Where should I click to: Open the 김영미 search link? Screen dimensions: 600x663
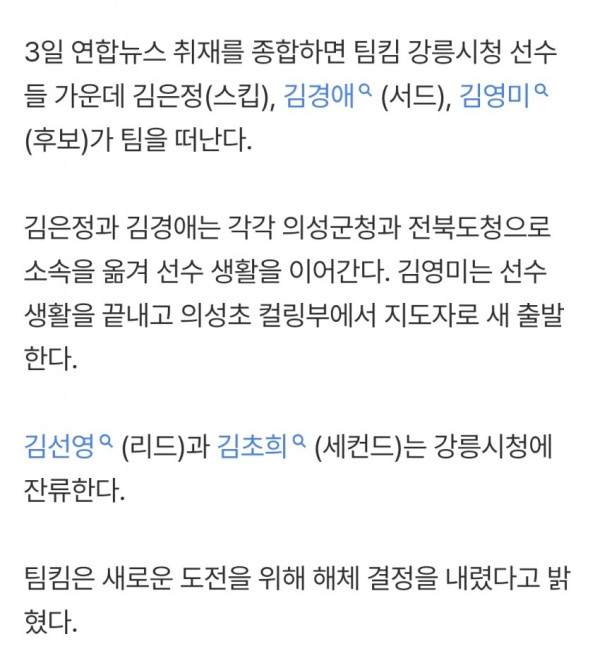495,96
